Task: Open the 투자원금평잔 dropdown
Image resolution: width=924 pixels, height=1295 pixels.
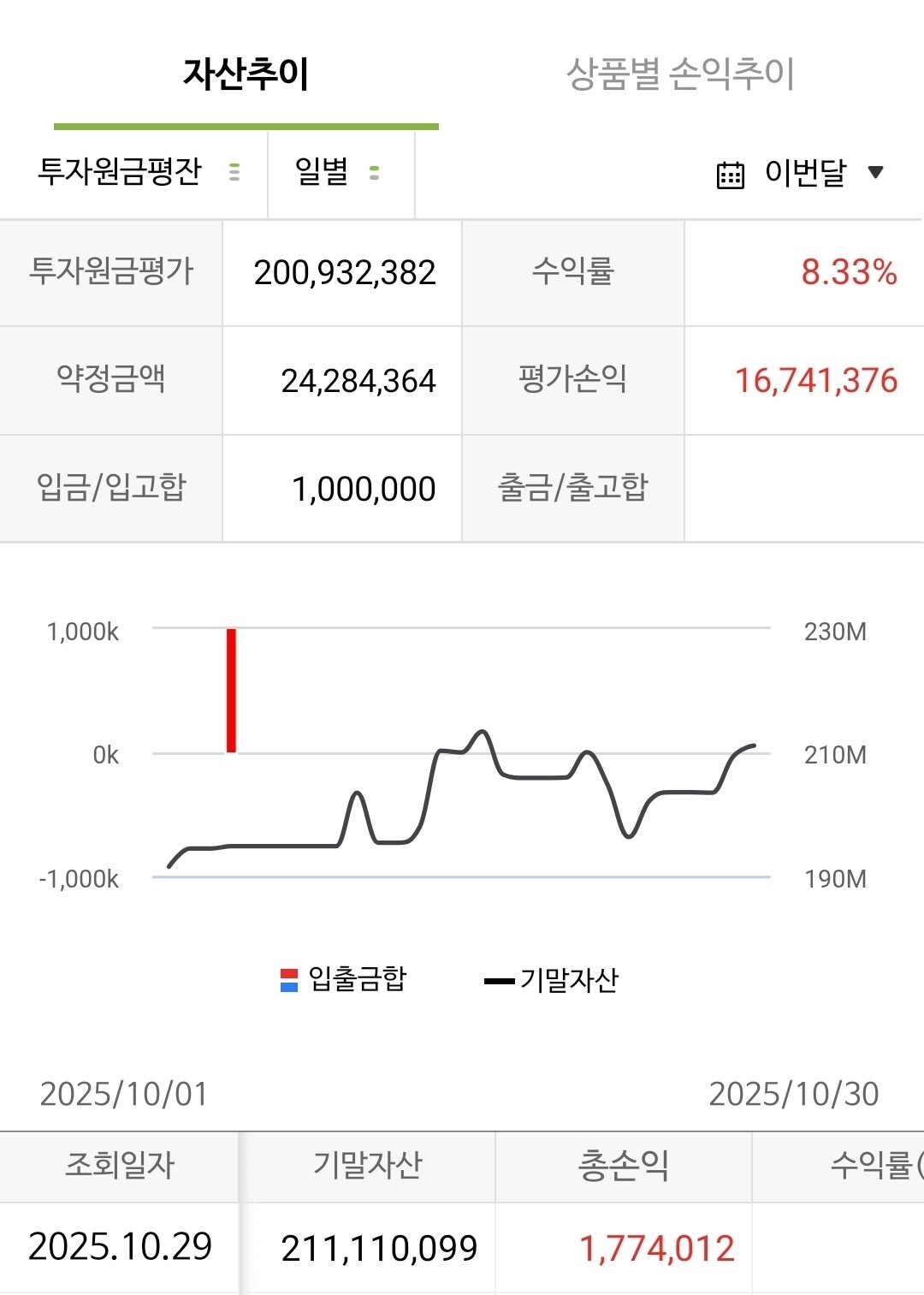Action: click(134, 172)
